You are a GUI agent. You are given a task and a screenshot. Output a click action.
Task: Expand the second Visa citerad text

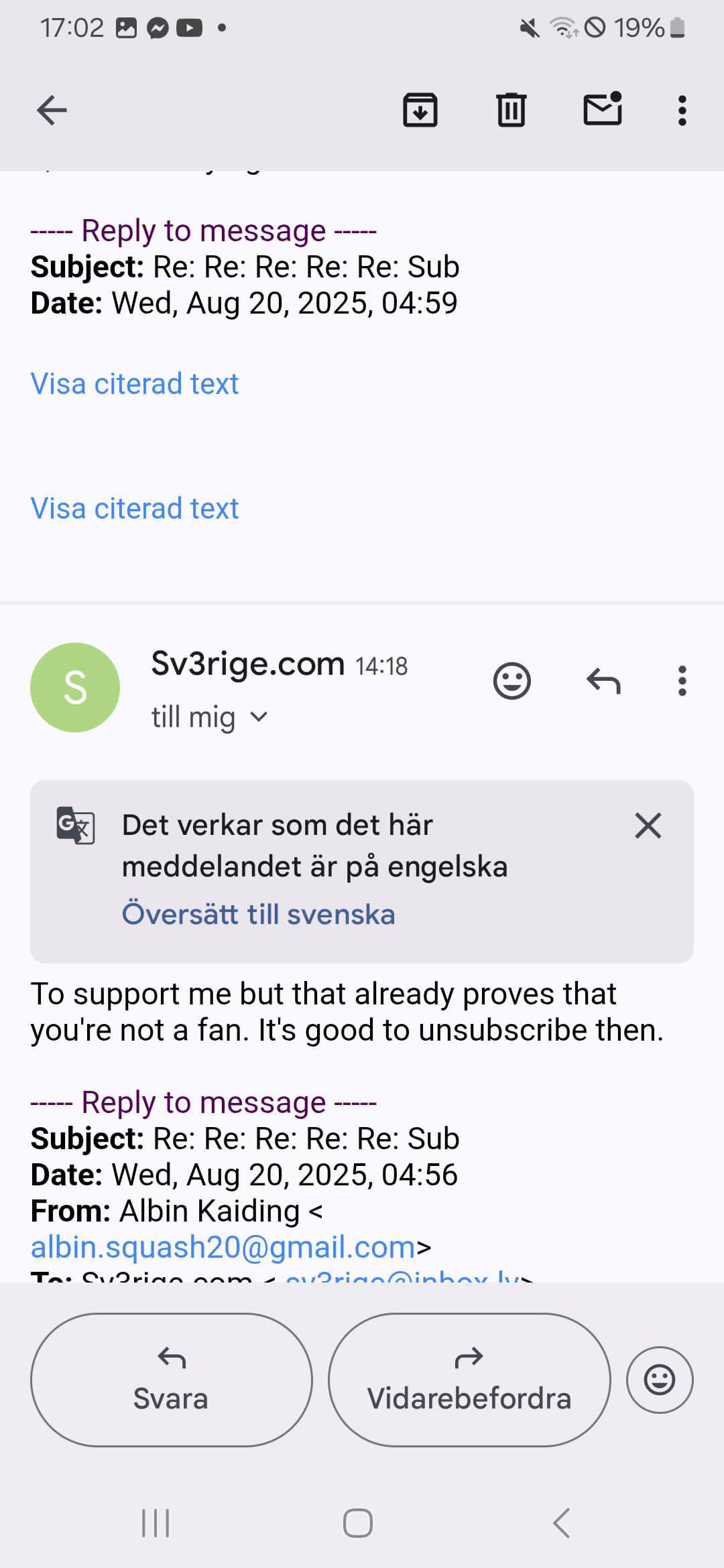coord(135,509)
